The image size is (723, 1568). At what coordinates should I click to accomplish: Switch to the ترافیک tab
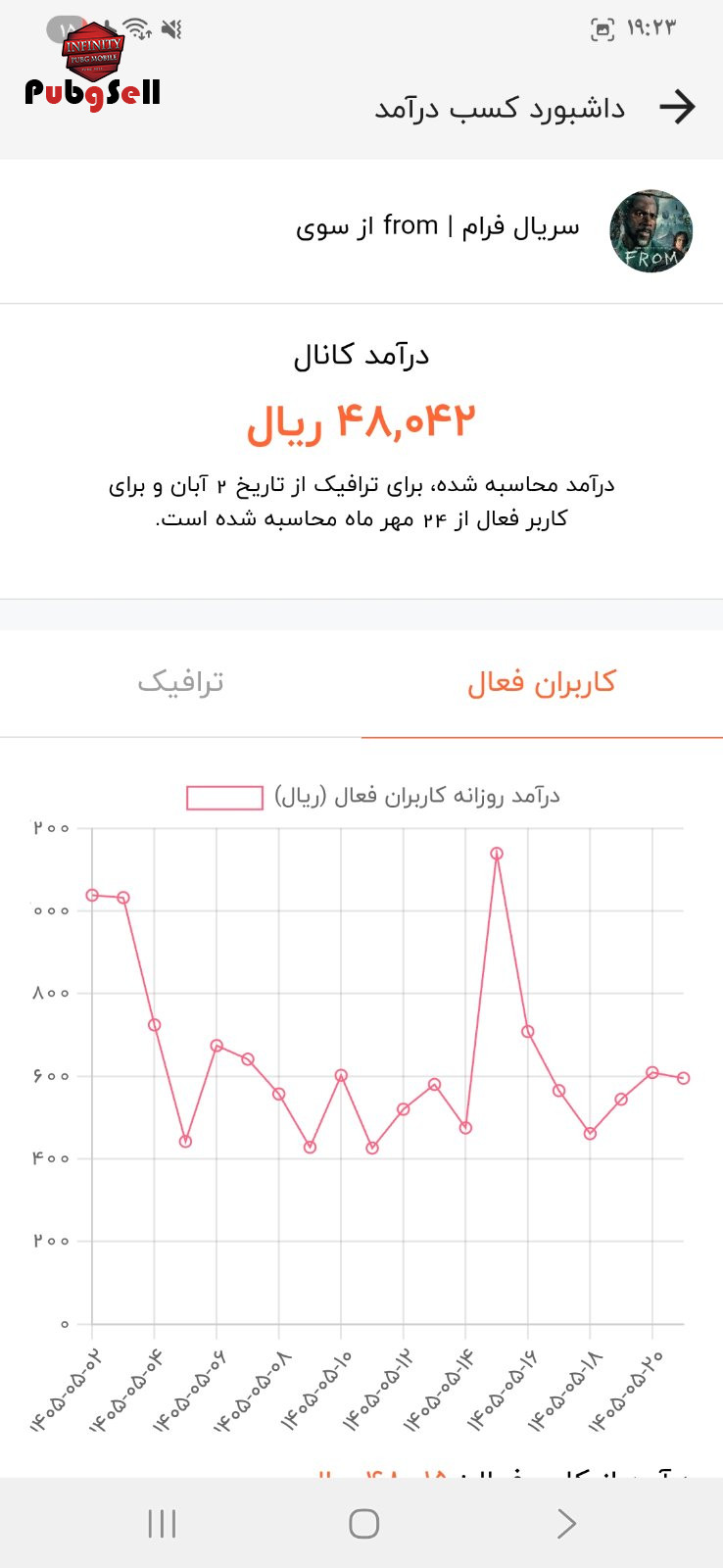tap(181, 682)
